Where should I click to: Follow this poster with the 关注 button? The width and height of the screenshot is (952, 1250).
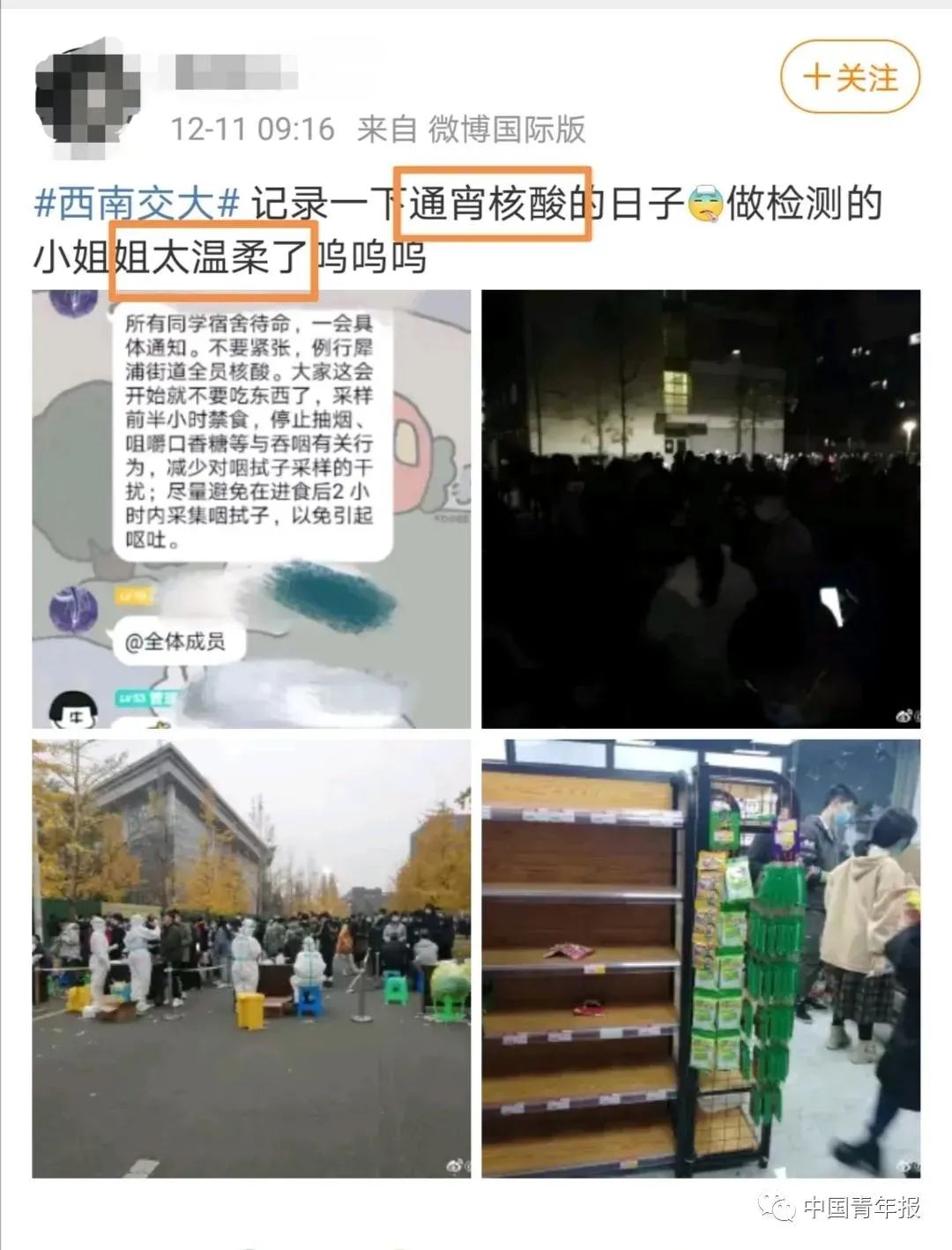coord(850,78)
